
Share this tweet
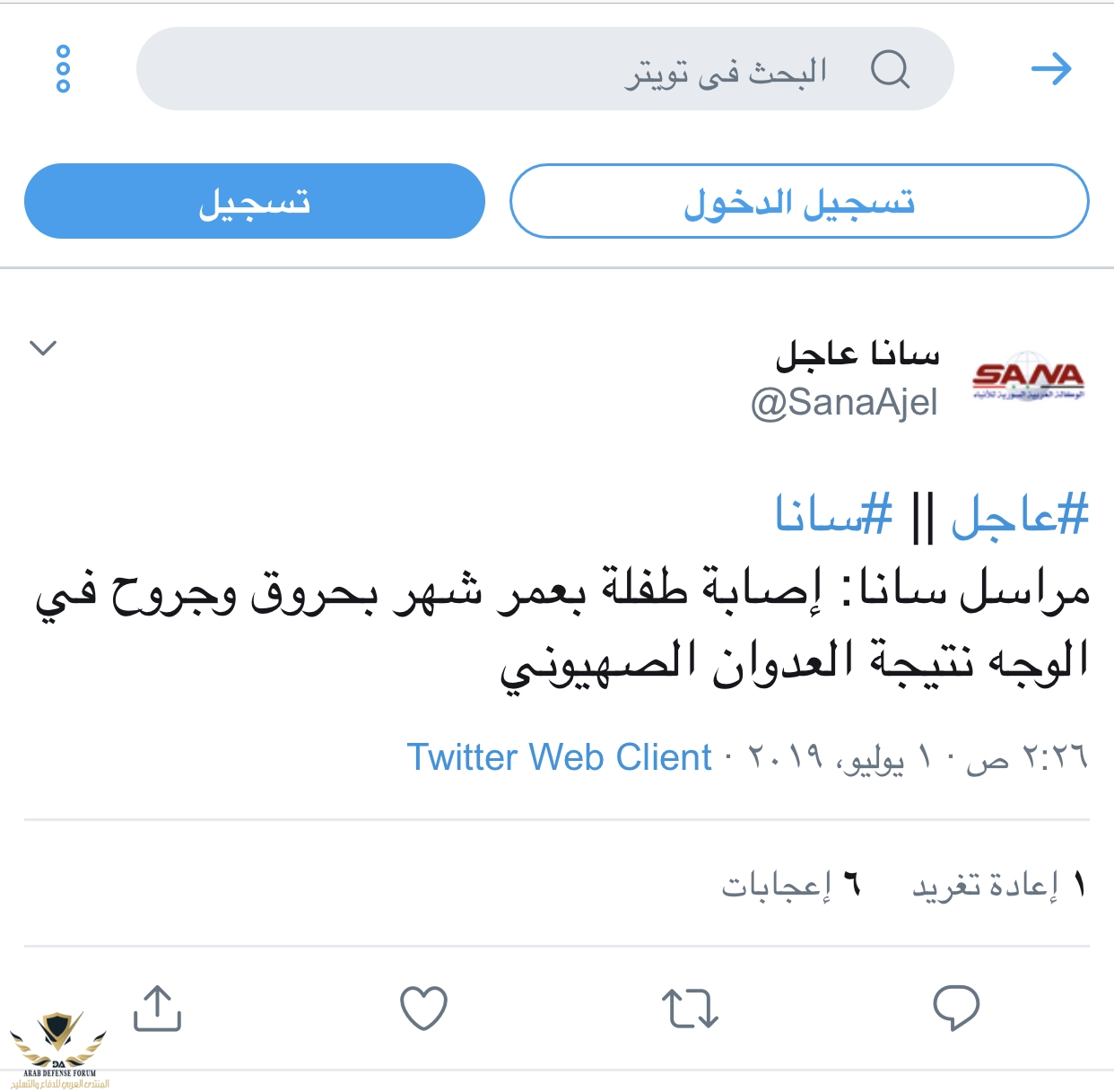[x=158, y=1008]
